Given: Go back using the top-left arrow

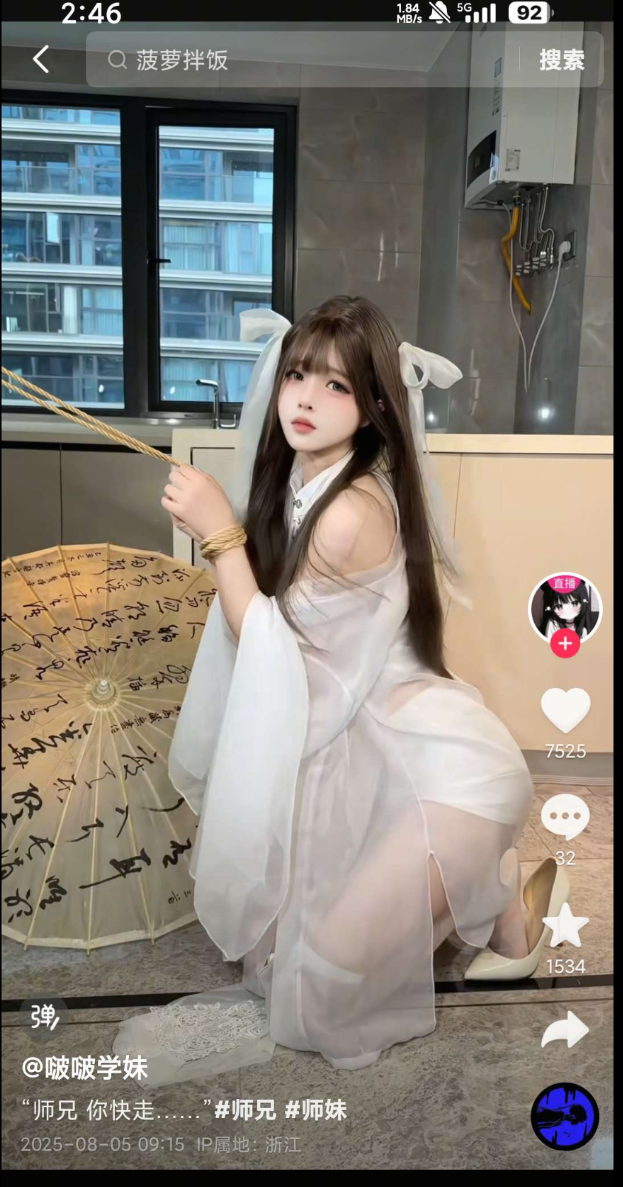Looking at the screenshot, I should coord(40,60).
